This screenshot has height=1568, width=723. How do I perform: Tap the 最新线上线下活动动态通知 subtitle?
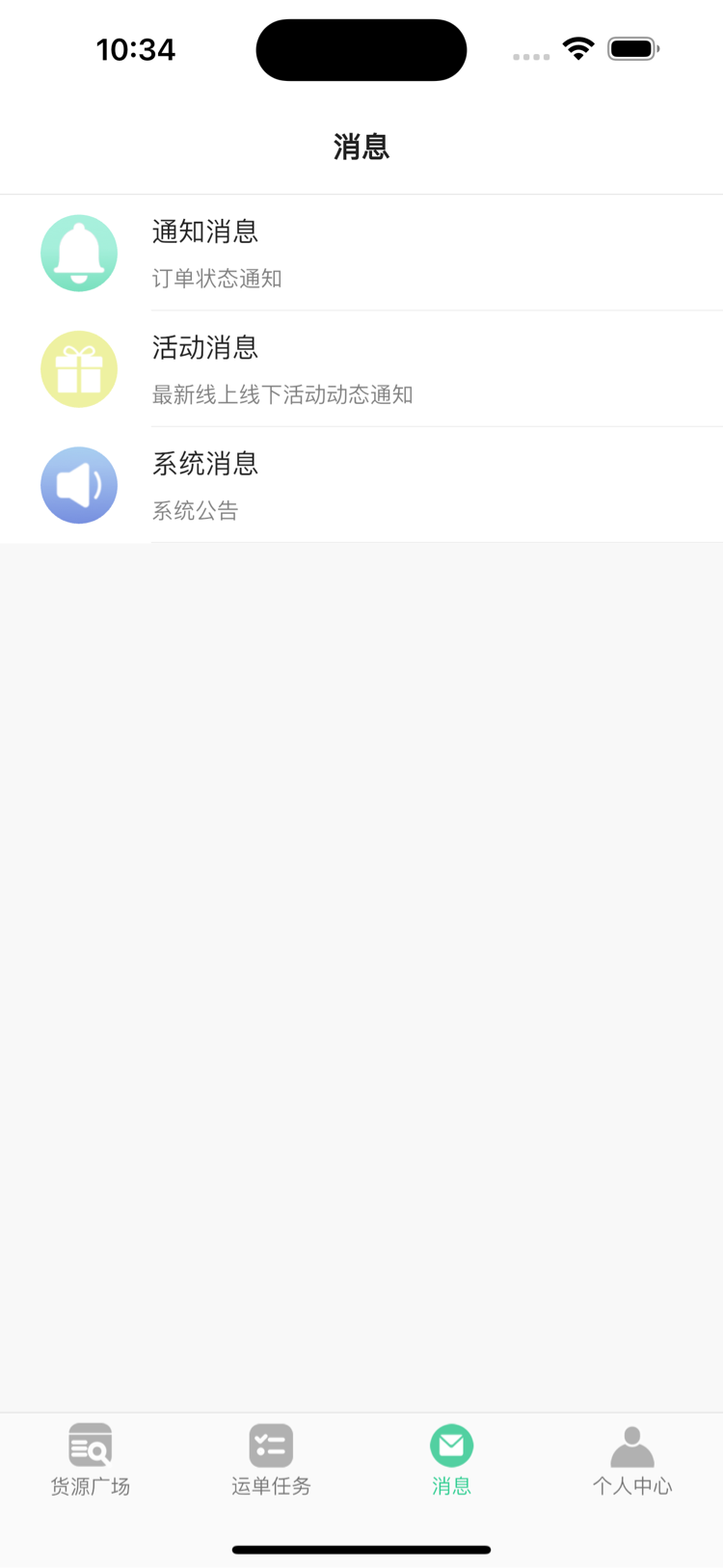click(281, 395)
